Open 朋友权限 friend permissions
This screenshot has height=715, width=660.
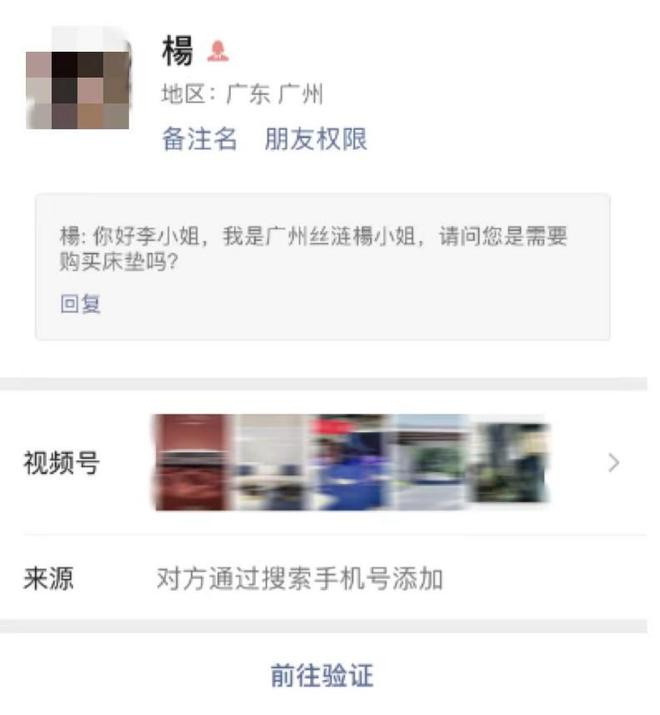(x=315, y=139)
